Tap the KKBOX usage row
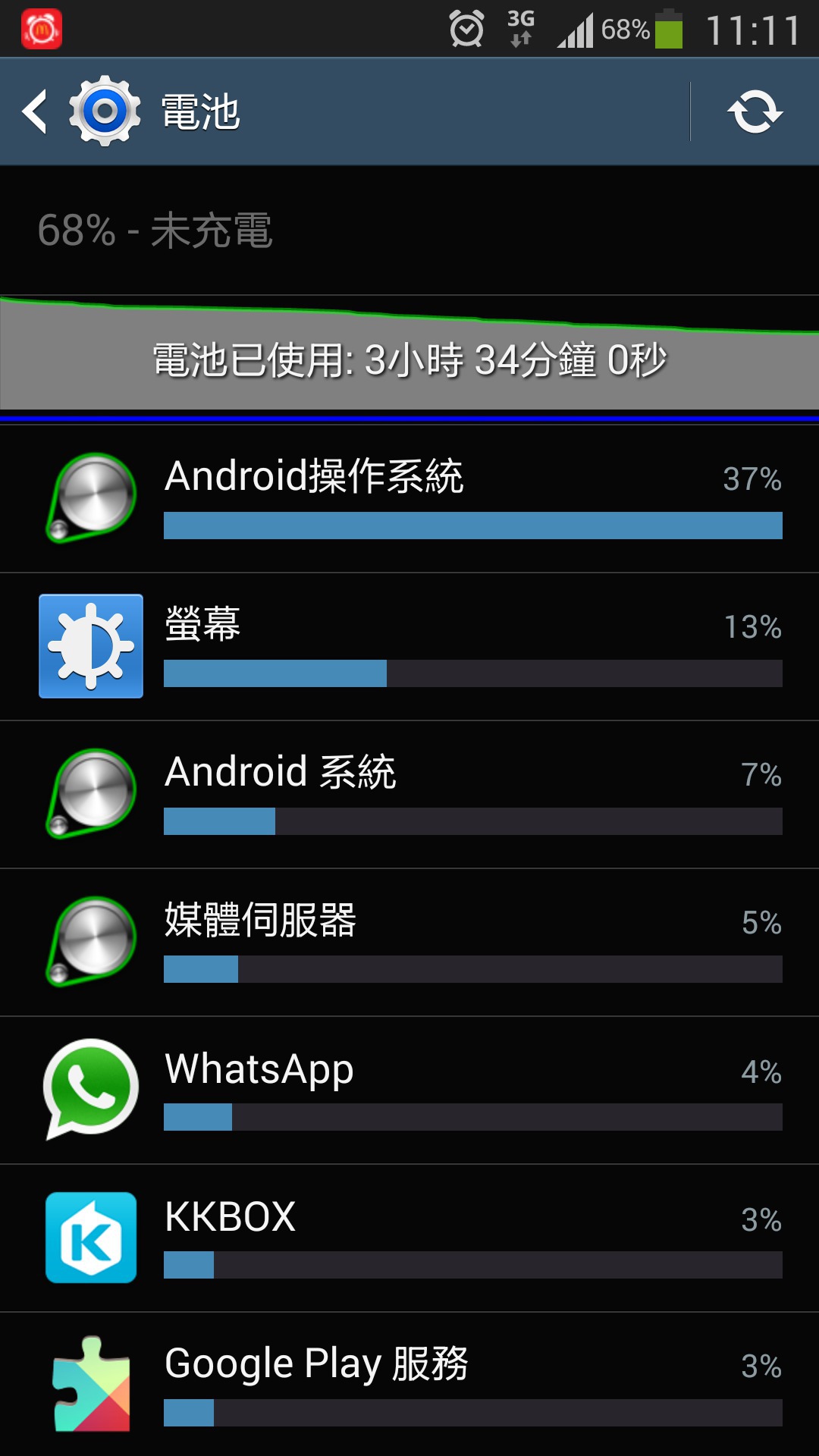 (409, 1238)
